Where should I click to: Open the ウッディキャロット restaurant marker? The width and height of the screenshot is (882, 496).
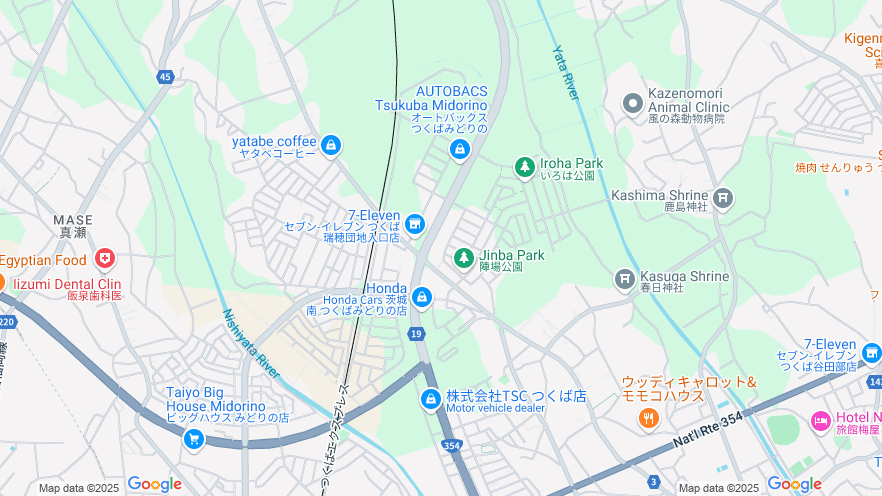(649, 418)
